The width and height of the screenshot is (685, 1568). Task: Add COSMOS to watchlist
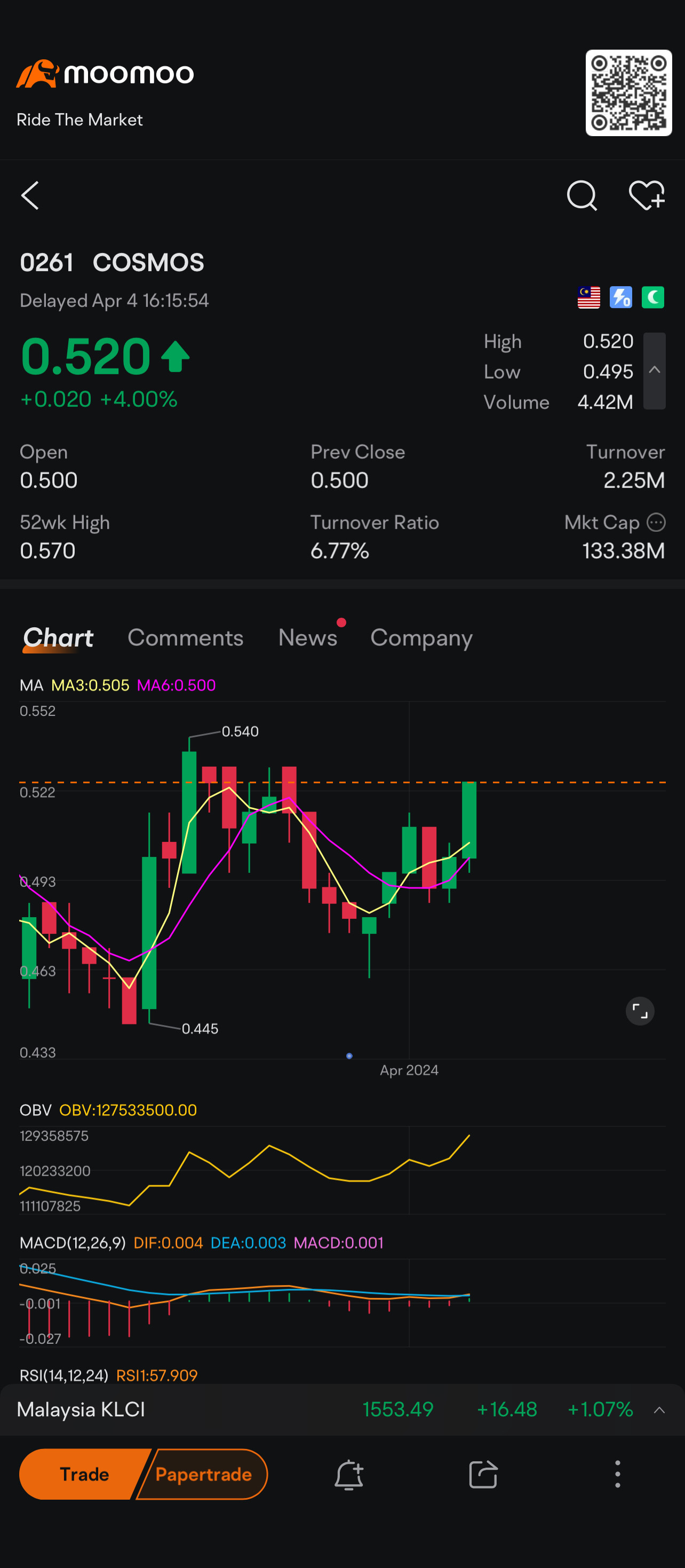coord(646,195)
